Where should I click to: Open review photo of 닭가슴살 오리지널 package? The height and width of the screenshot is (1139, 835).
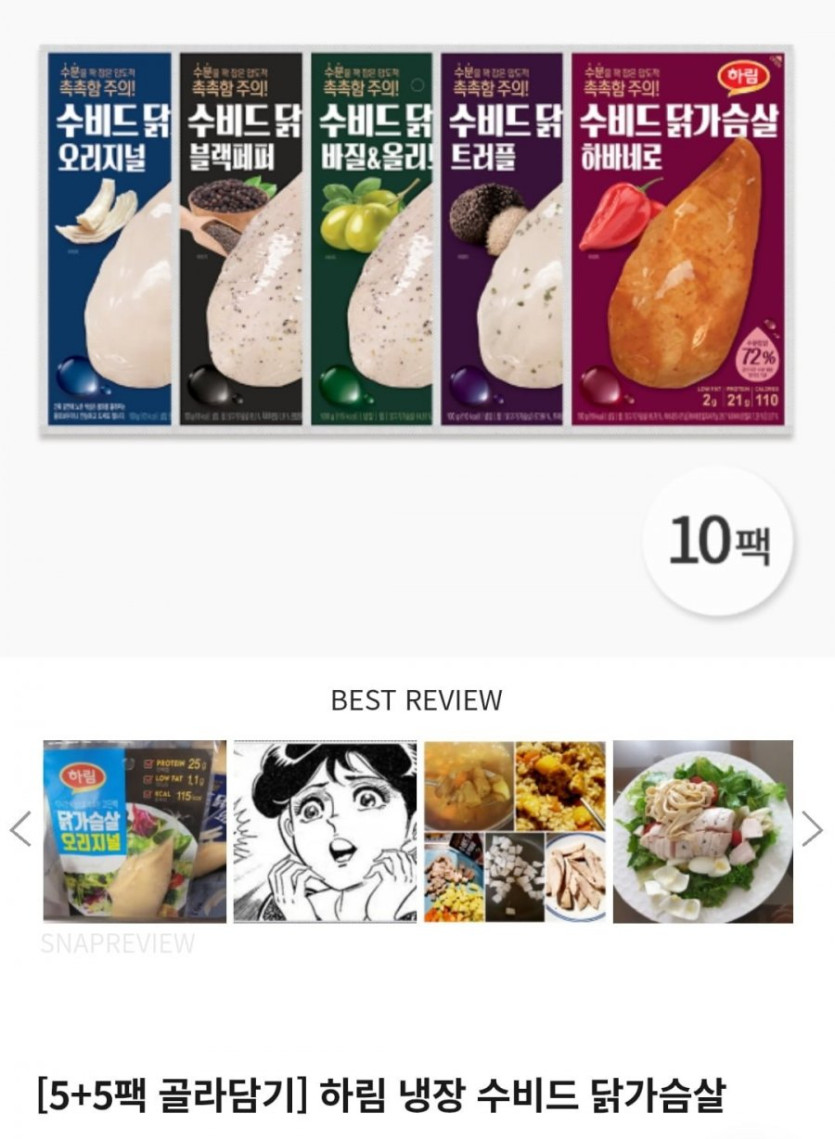(134, 831)
